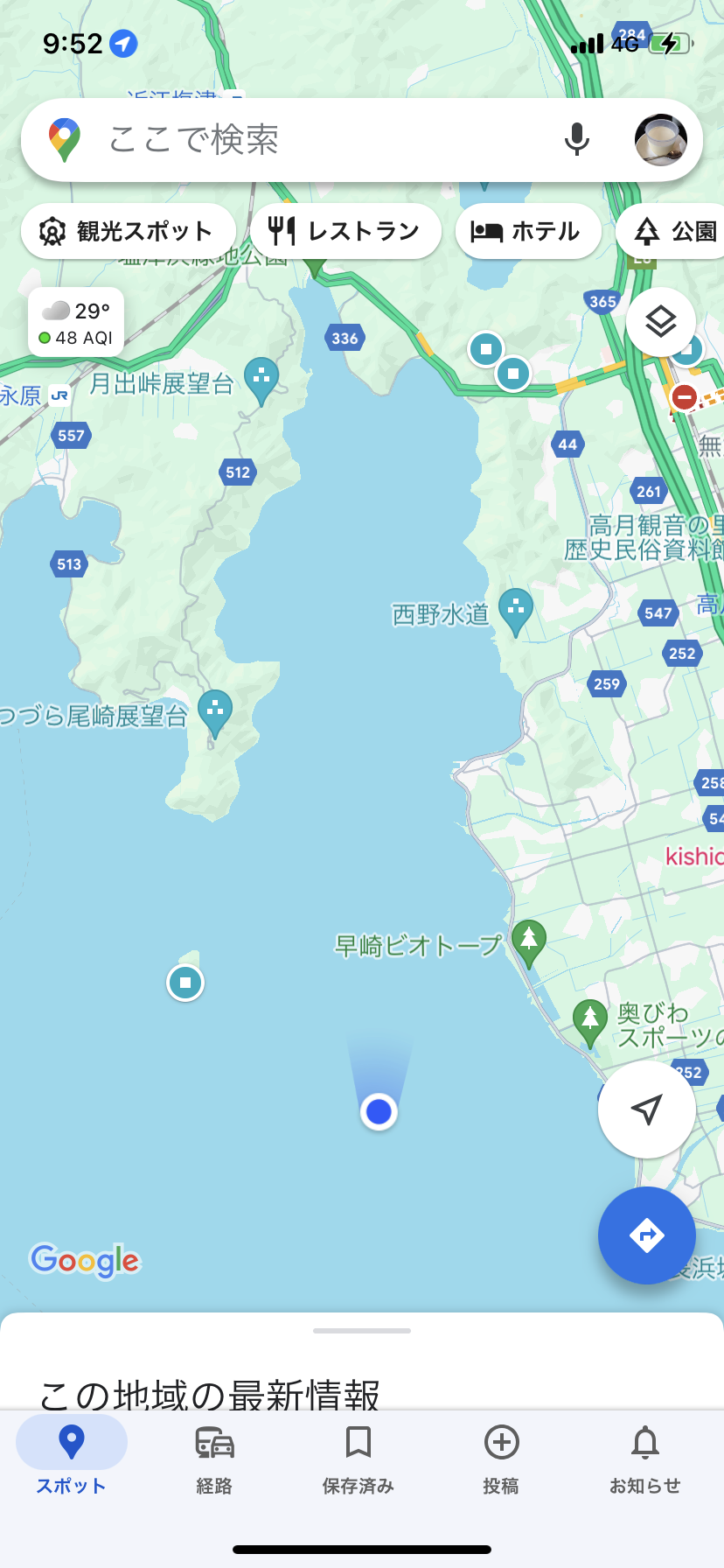Open the 月出峠展望台 map pin
724x1568 pixels.
pyautogui.click(x=261, y=379)
